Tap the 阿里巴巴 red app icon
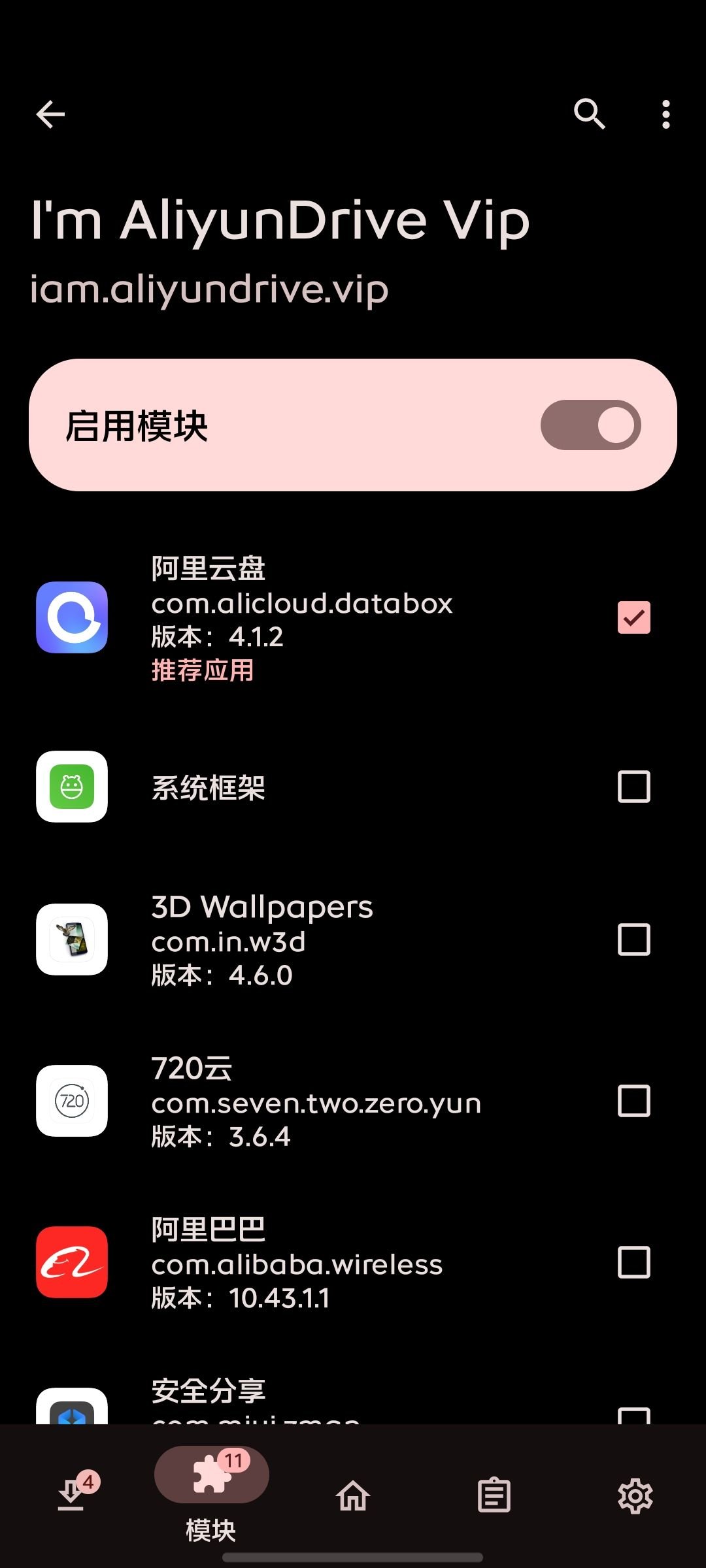The image size is (706, 1568). coord(71,1262)
